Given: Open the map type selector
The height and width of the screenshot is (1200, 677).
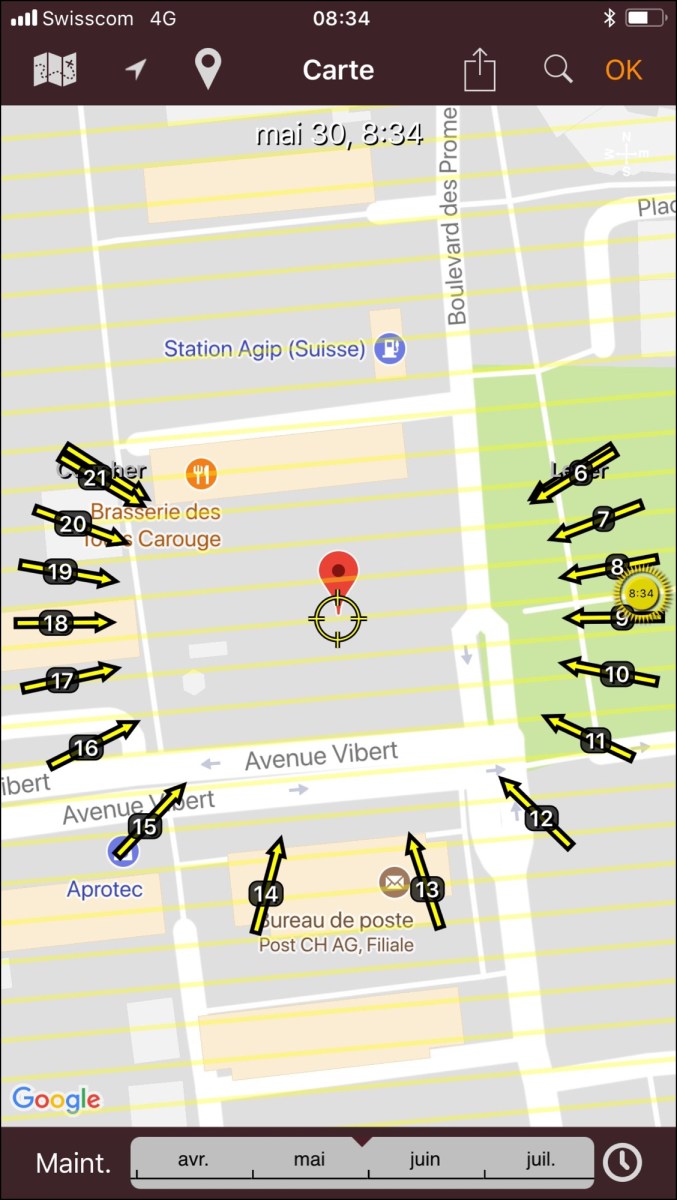Looking at the screenshot, I should [55, 70].
